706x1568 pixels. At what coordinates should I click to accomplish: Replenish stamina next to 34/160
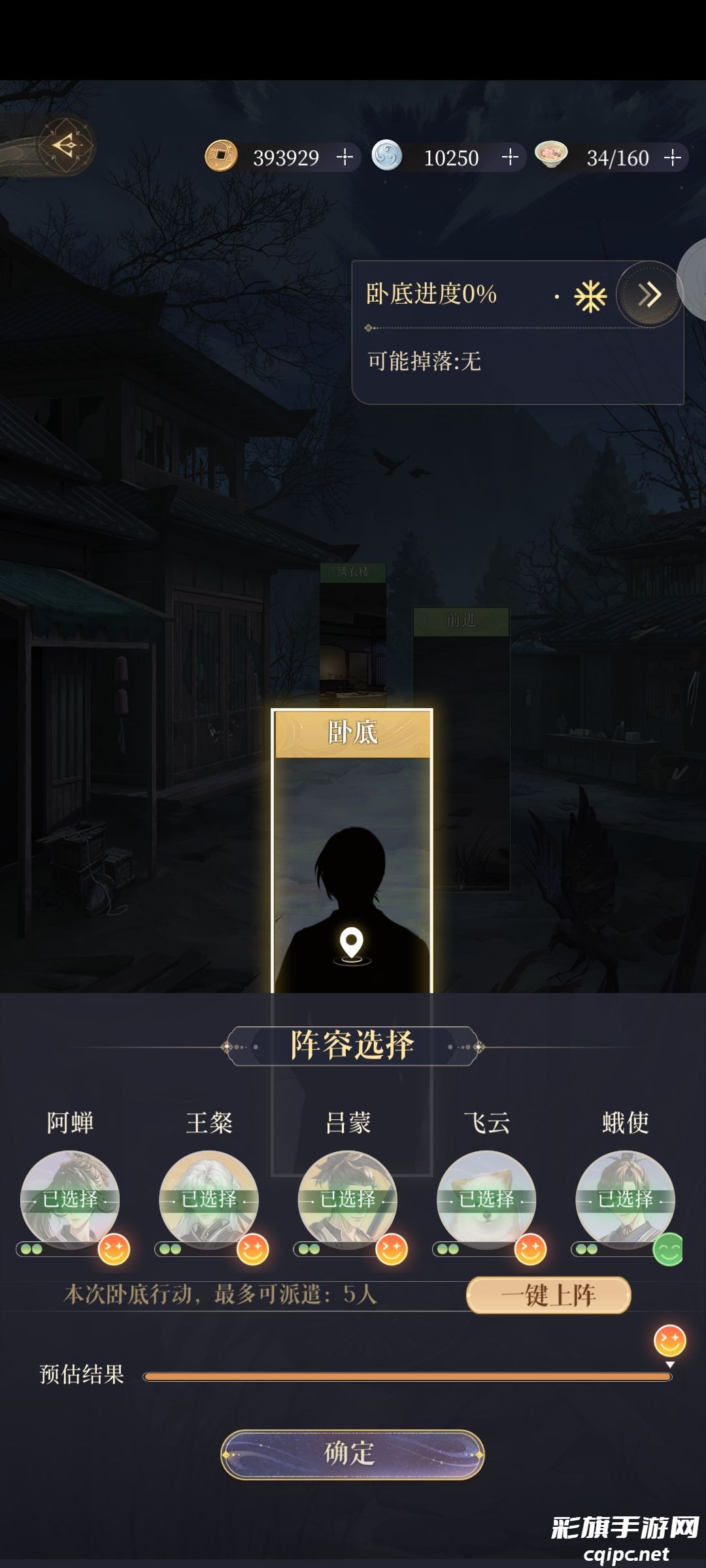click(673, 157)
